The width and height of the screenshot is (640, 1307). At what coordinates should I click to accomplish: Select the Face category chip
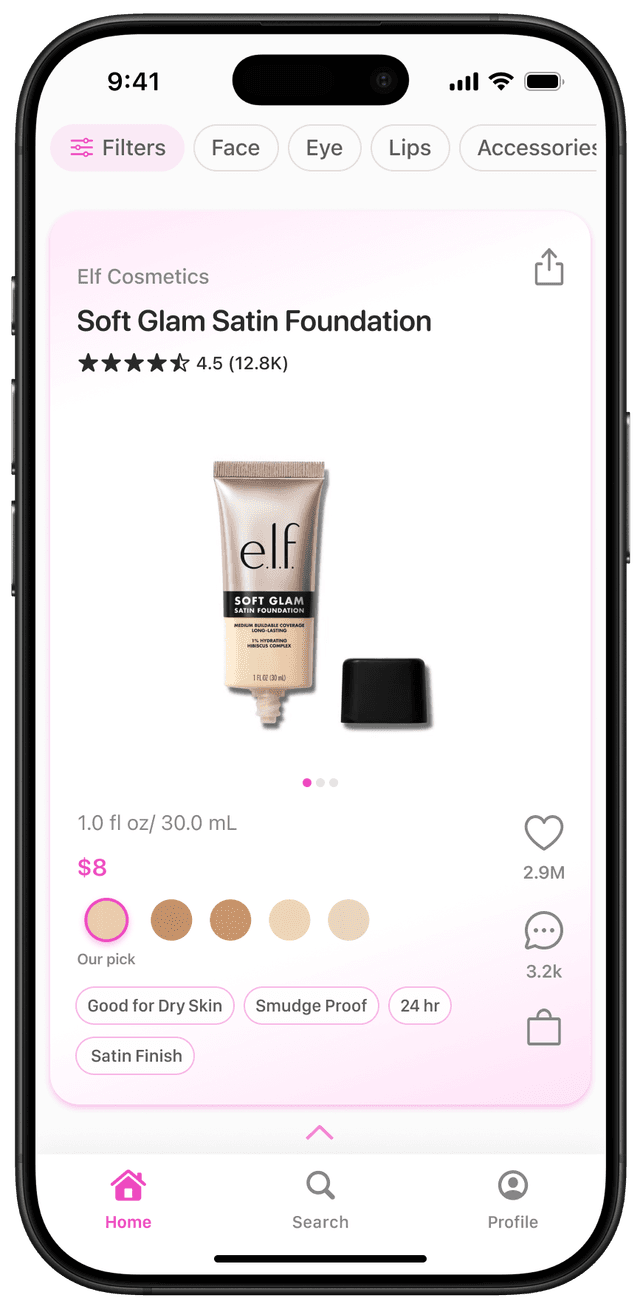[x=235, y=148]
